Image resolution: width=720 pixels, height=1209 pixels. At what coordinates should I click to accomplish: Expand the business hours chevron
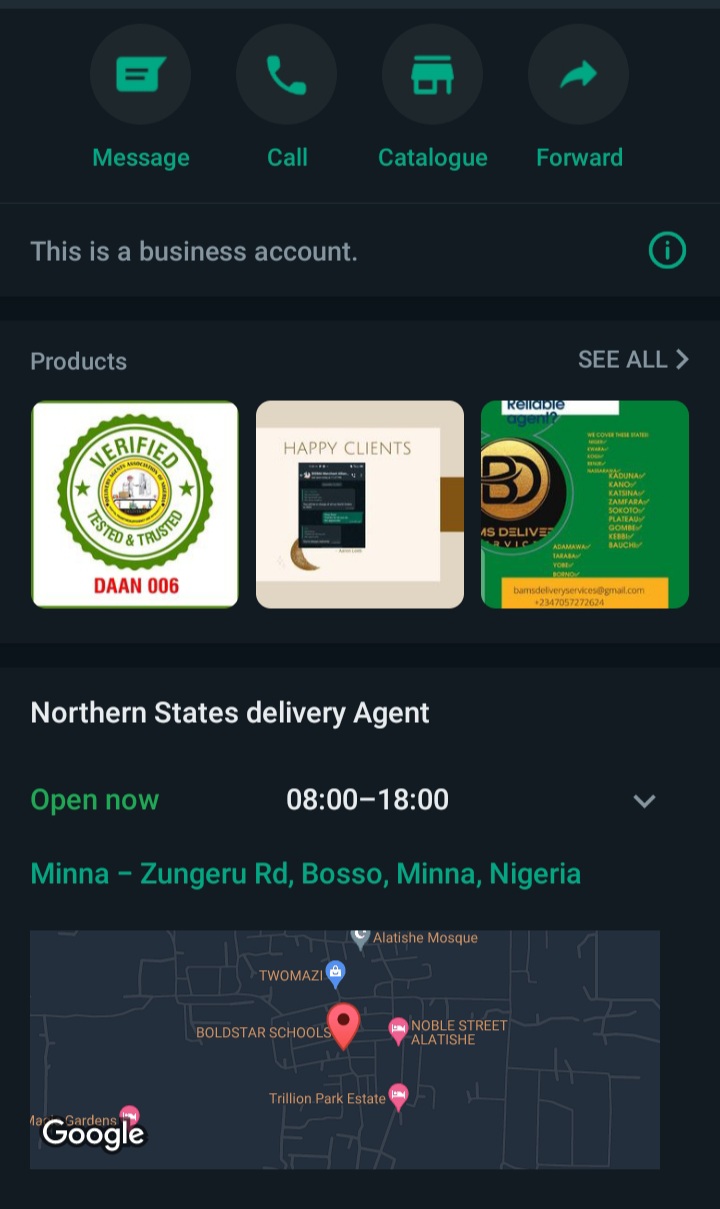645,800
